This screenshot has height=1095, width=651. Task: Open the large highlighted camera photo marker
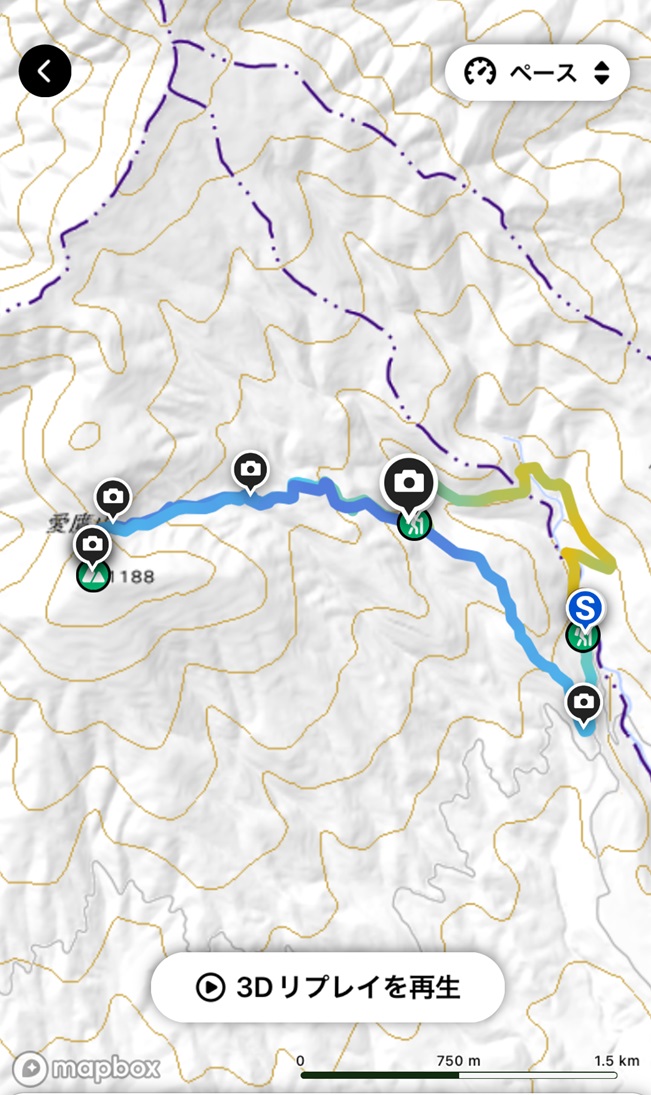pyautogui.click(x=408, y=483)
